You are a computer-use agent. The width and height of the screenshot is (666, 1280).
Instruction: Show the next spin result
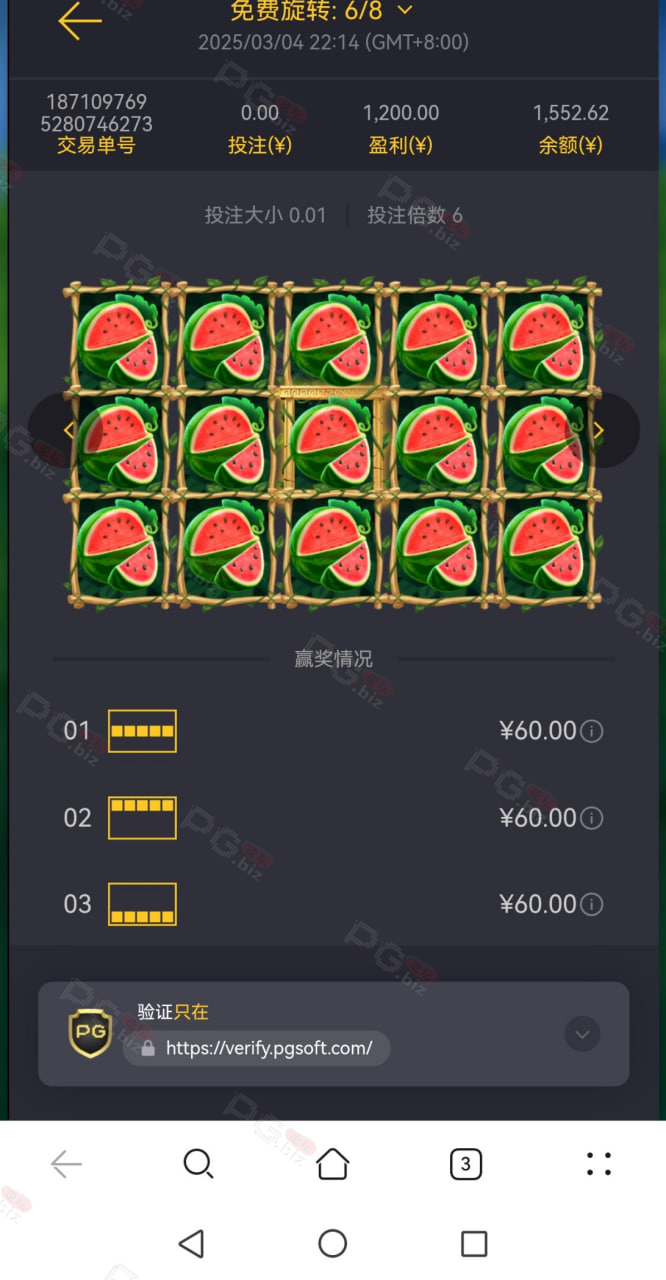(599, 430)
